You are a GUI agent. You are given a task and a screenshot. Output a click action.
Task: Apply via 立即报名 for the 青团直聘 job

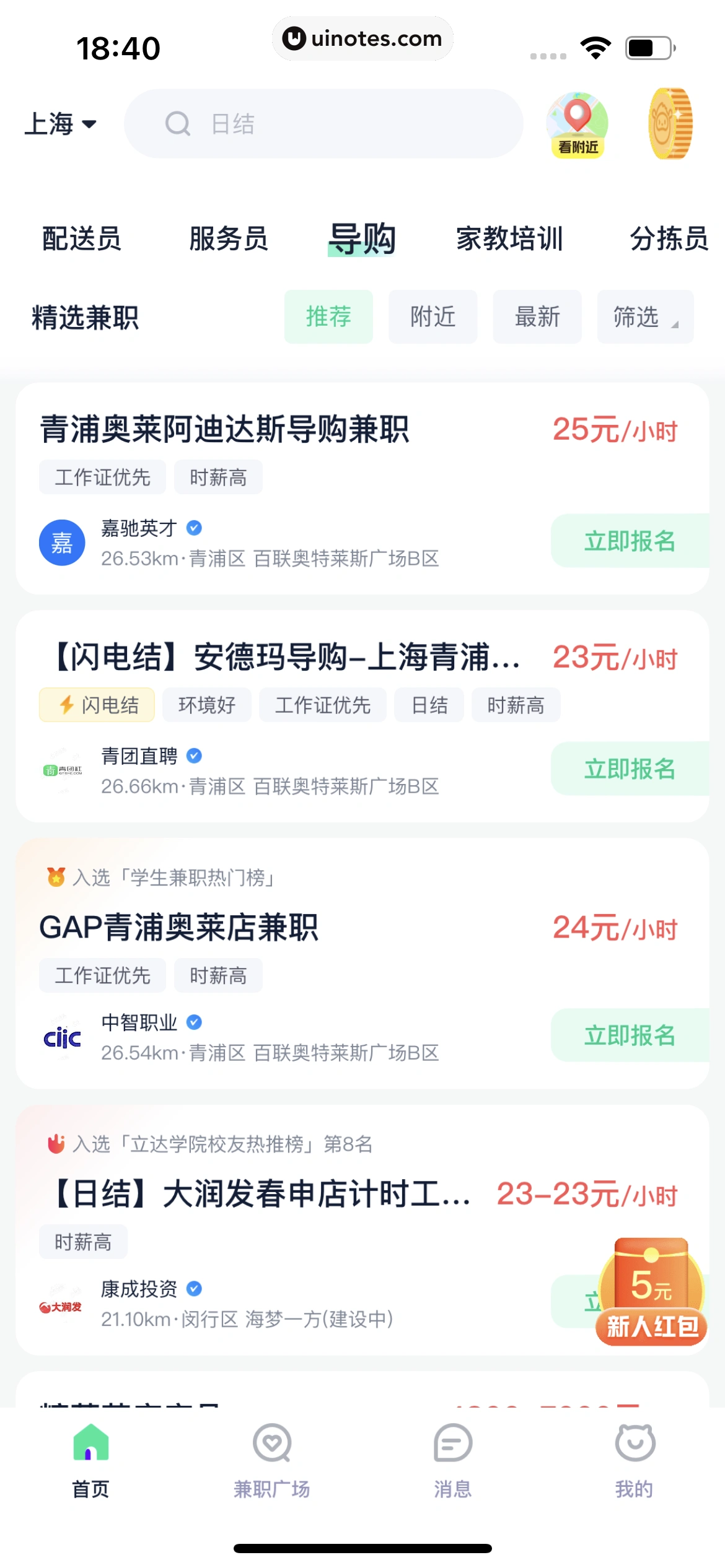[x=630, y=769]
